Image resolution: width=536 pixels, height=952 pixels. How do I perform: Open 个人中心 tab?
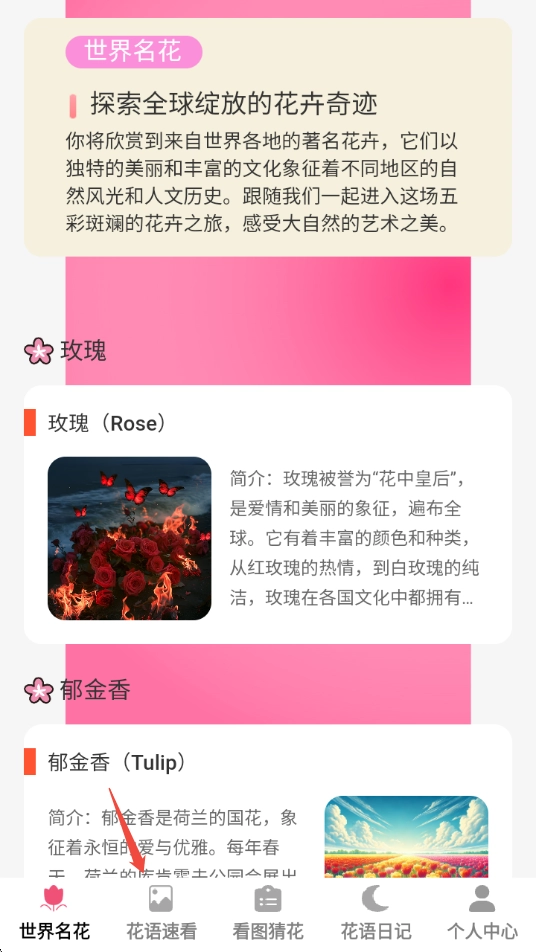tap(483, 913)
